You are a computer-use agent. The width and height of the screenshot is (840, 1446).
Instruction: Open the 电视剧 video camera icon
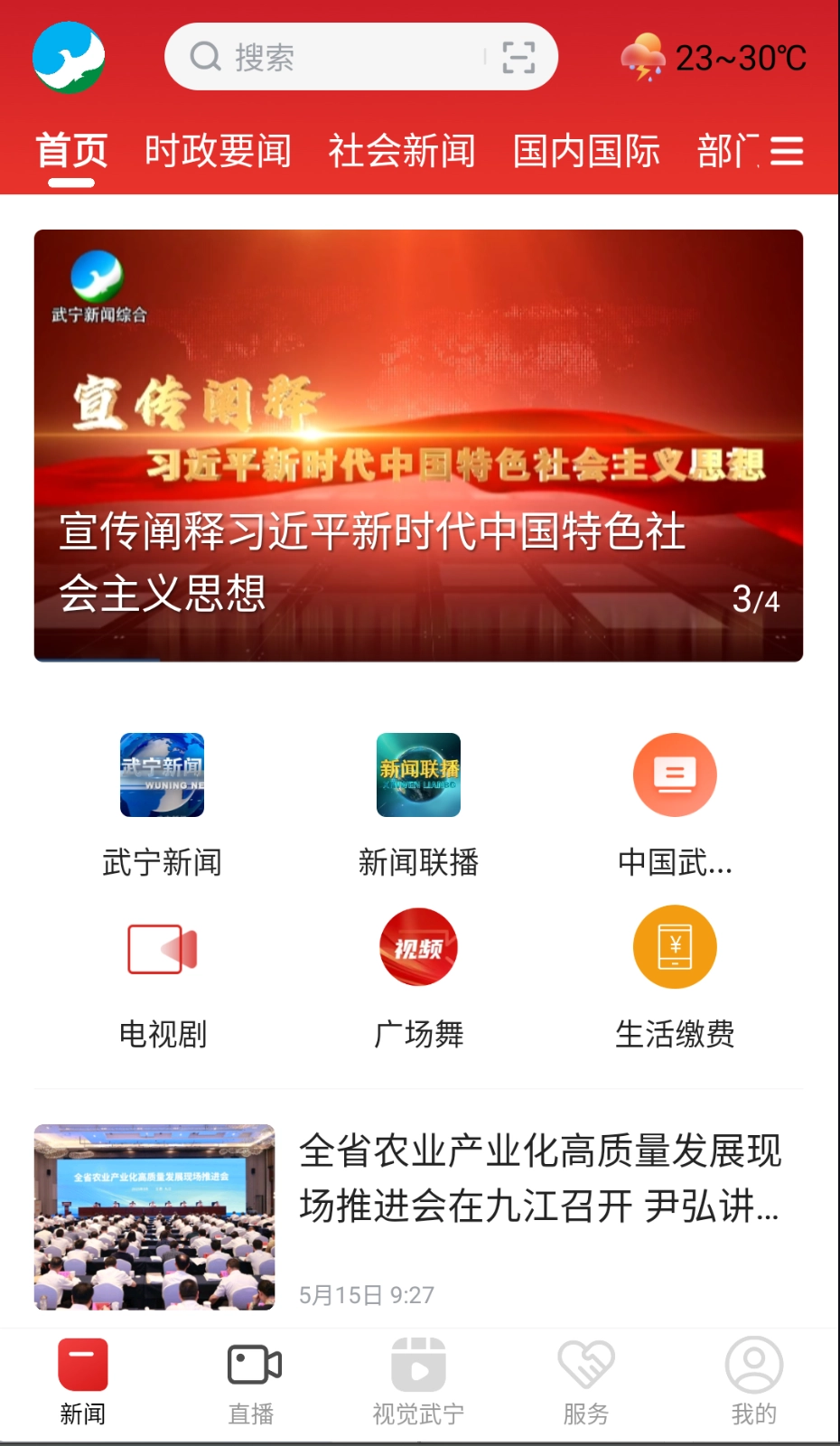coord(161,946)
